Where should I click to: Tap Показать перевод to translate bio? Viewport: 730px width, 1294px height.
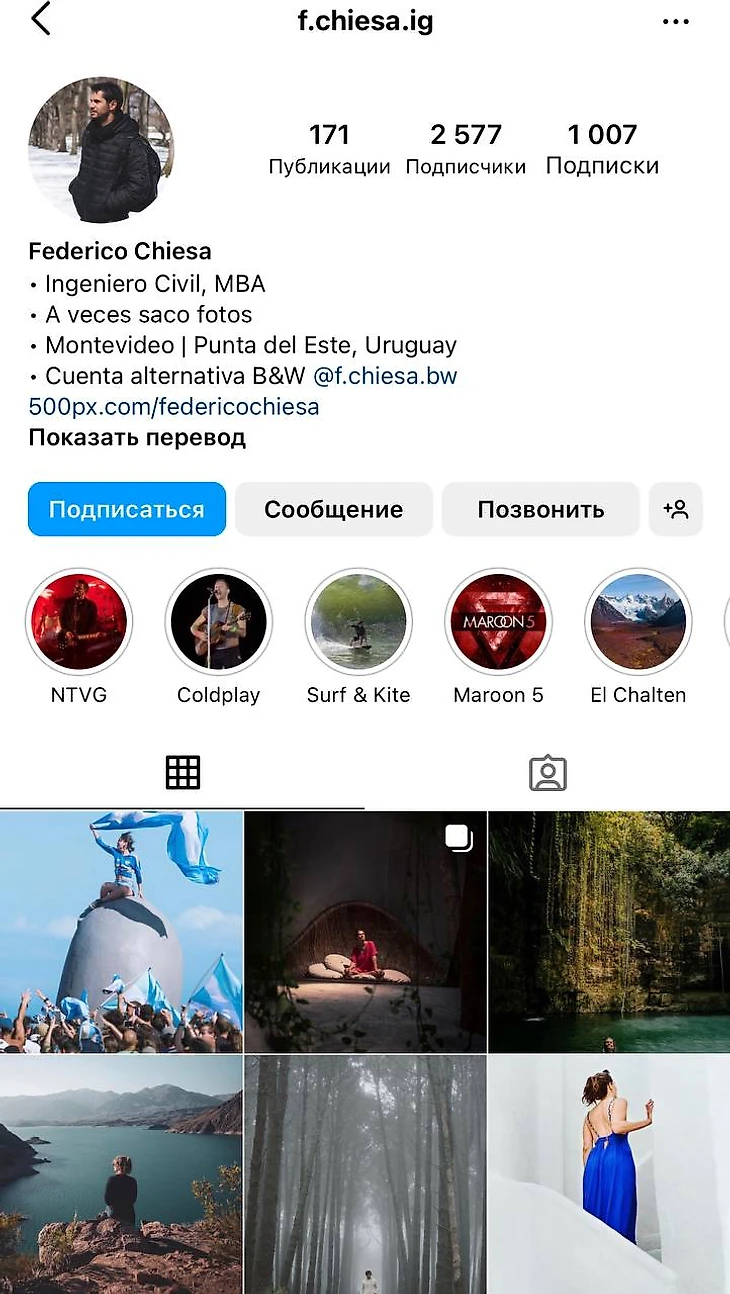click(137, 437)
